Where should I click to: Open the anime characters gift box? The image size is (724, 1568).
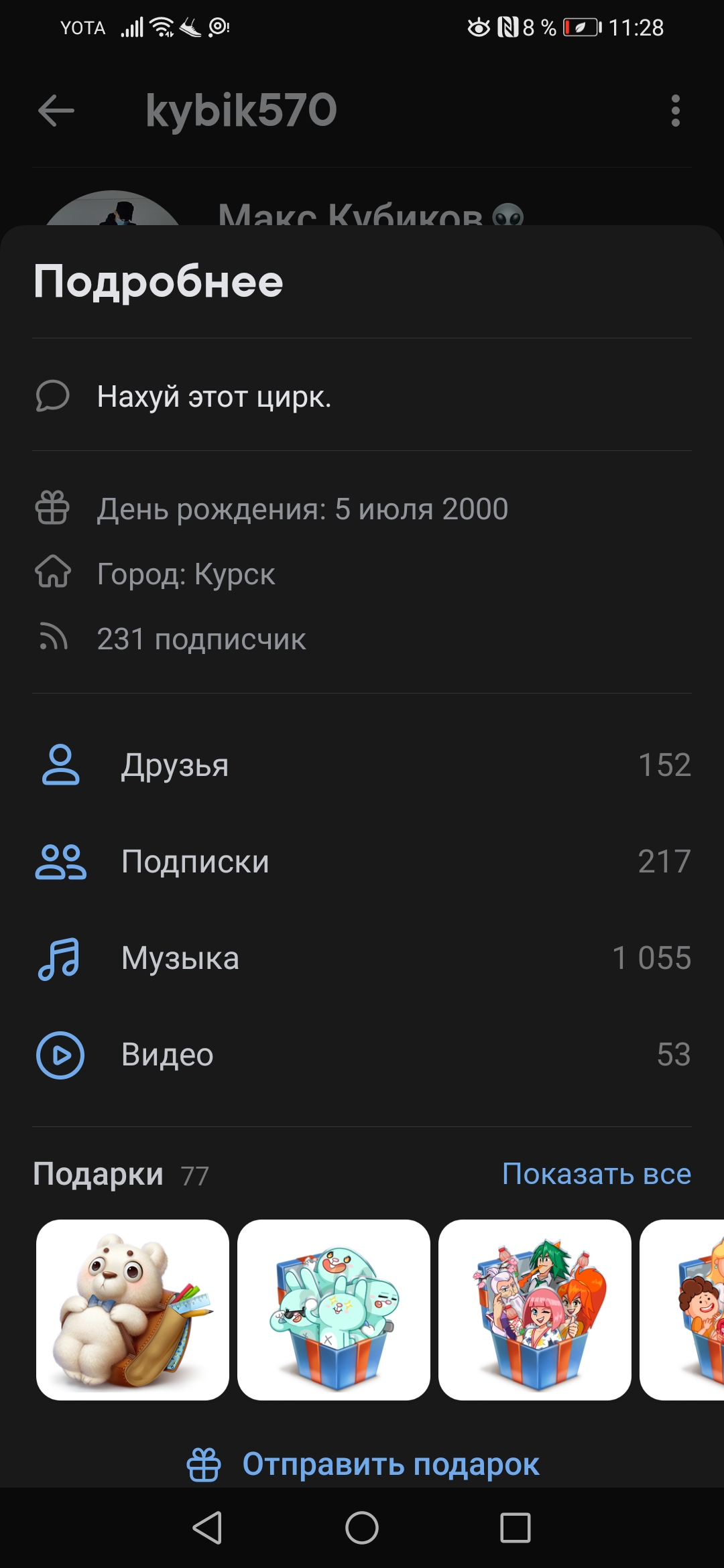(535, 1310)
